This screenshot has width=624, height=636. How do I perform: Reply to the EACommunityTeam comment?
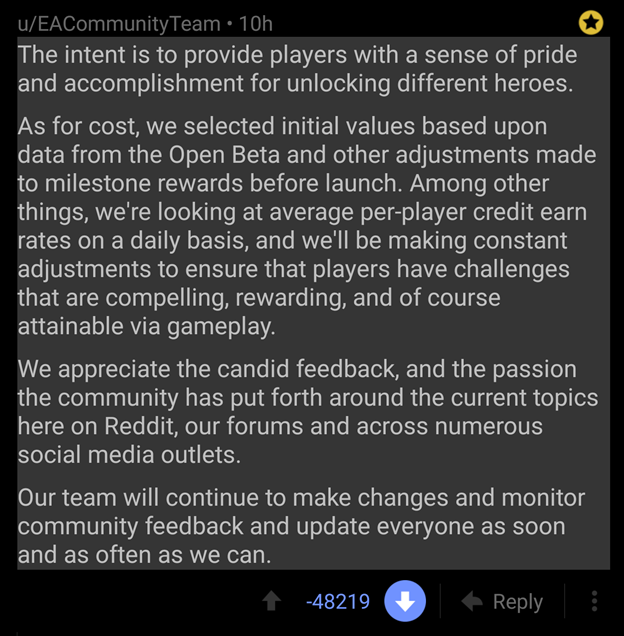click(x=502, y=601)
